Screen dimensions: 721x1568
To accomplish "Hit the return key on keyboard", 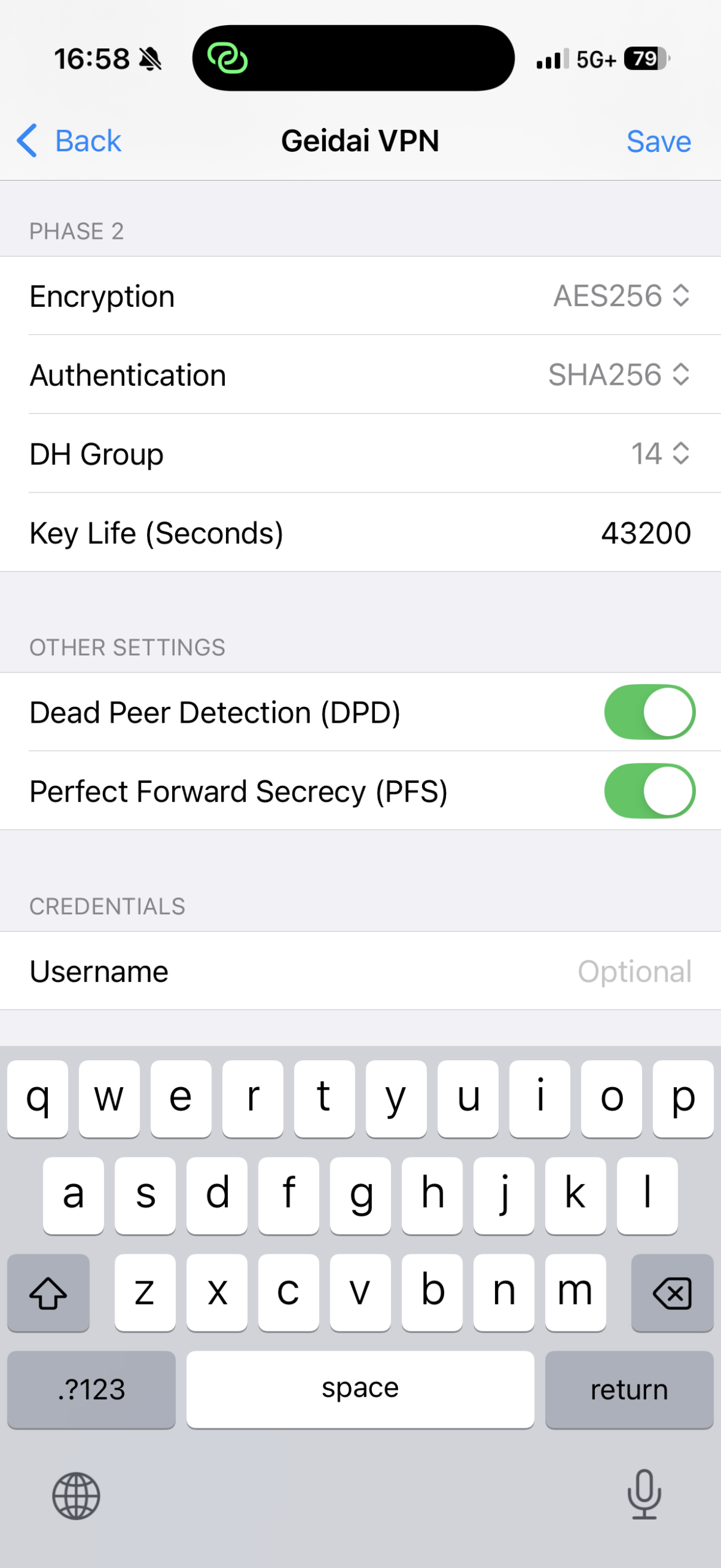I will click(x=629, y=1389).
